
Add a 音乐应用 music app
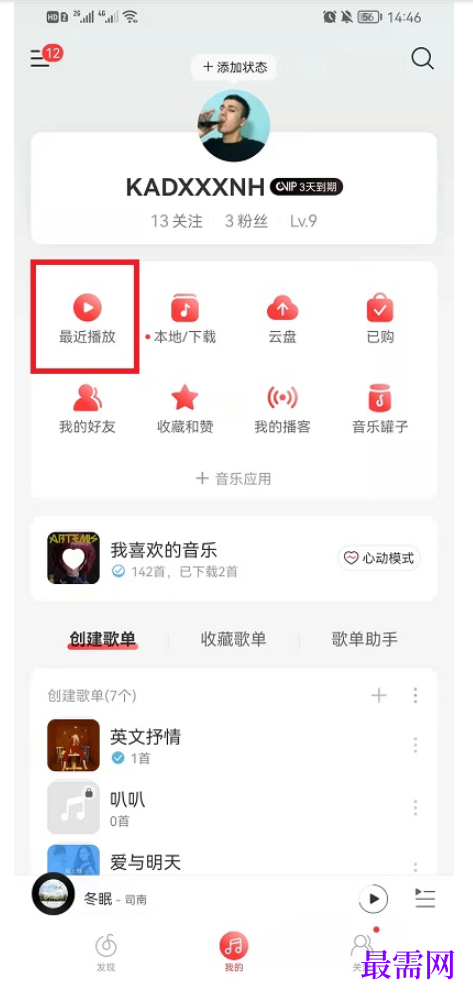(234, 478)
